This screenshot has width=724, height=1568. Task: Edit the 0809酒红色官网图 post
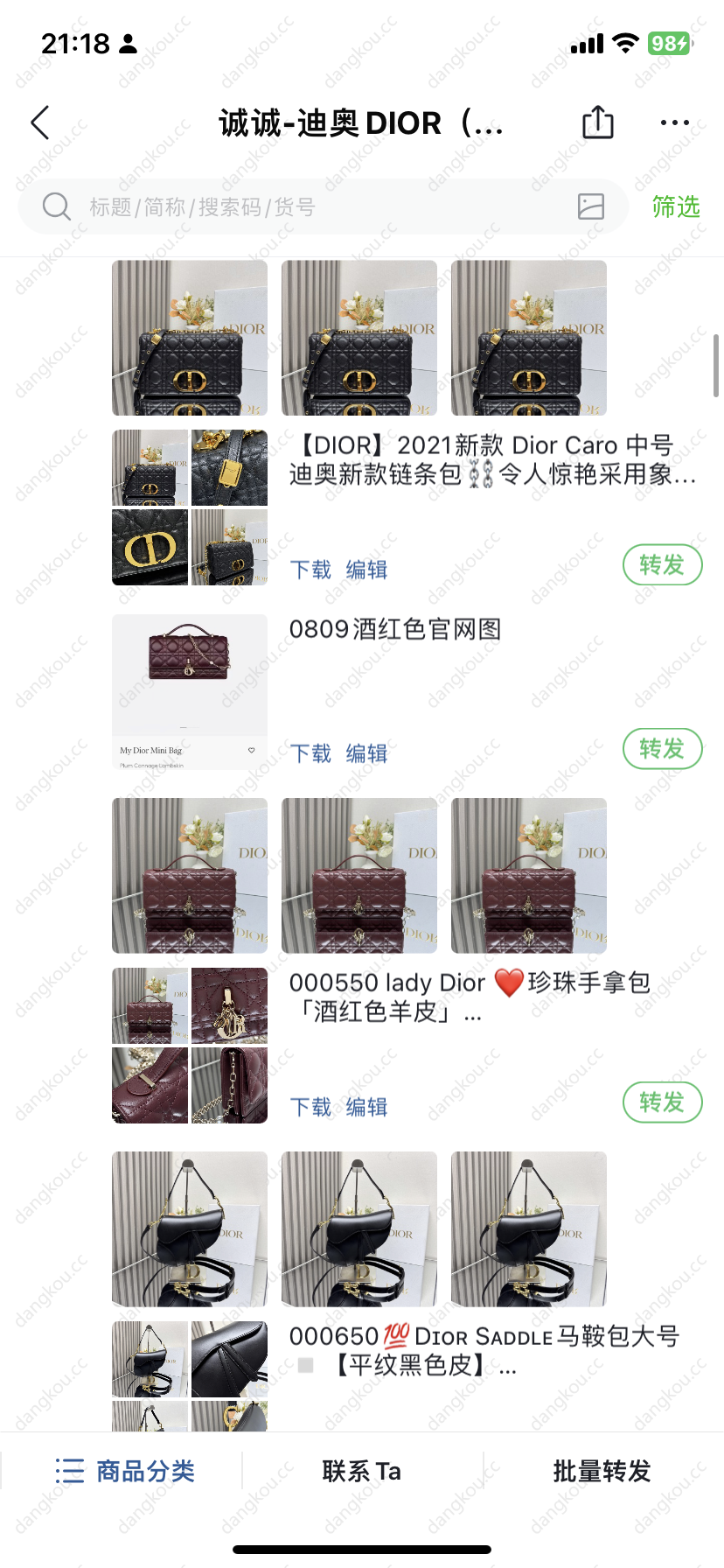366,754
